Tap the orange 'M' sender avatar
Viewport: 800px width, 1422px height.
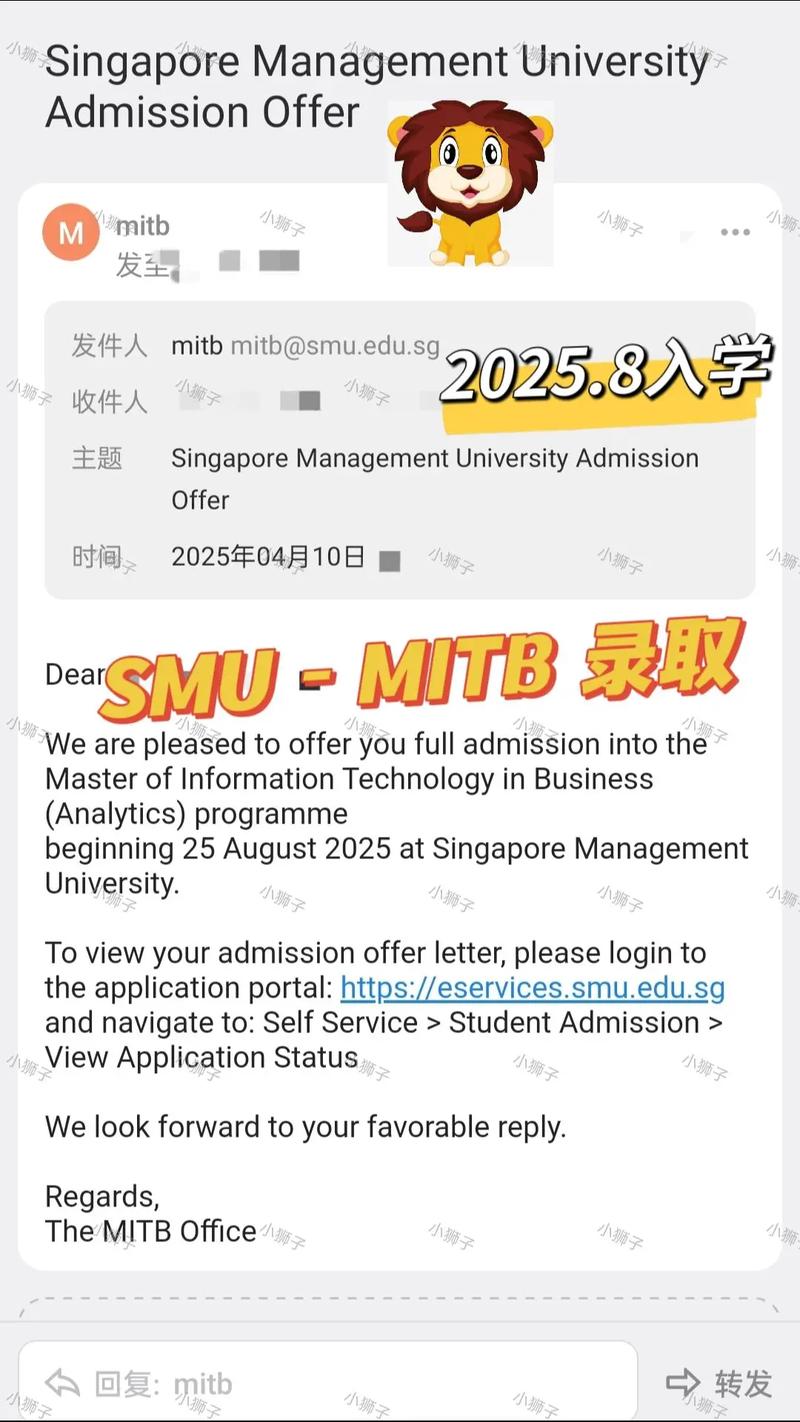[71, 231]
